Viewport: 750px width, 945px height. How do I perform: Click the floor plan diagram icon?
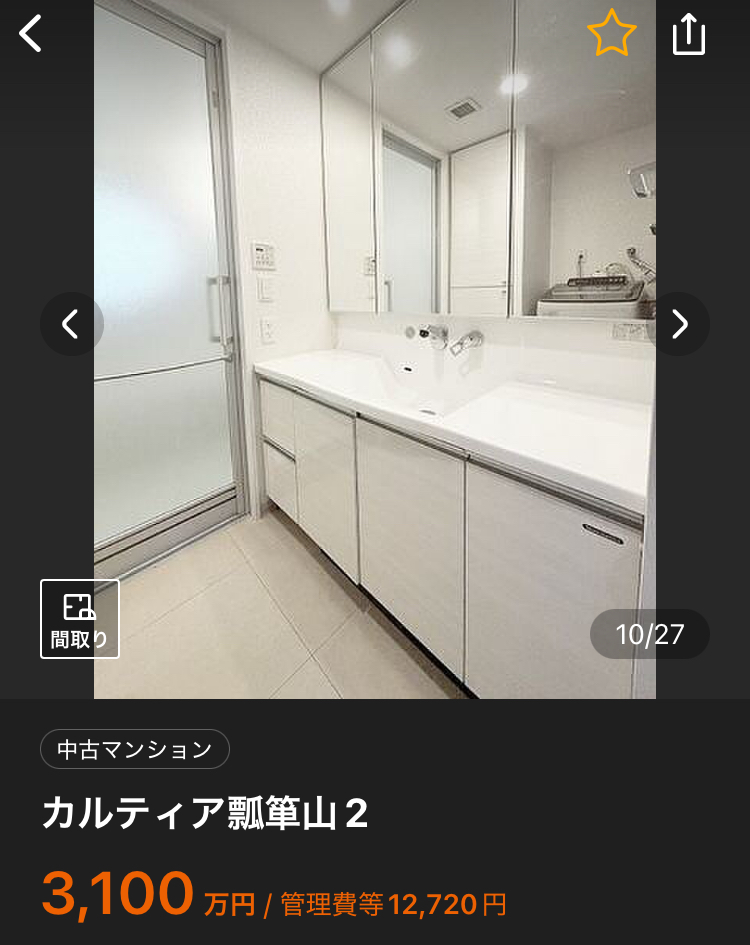pos(79,608)
